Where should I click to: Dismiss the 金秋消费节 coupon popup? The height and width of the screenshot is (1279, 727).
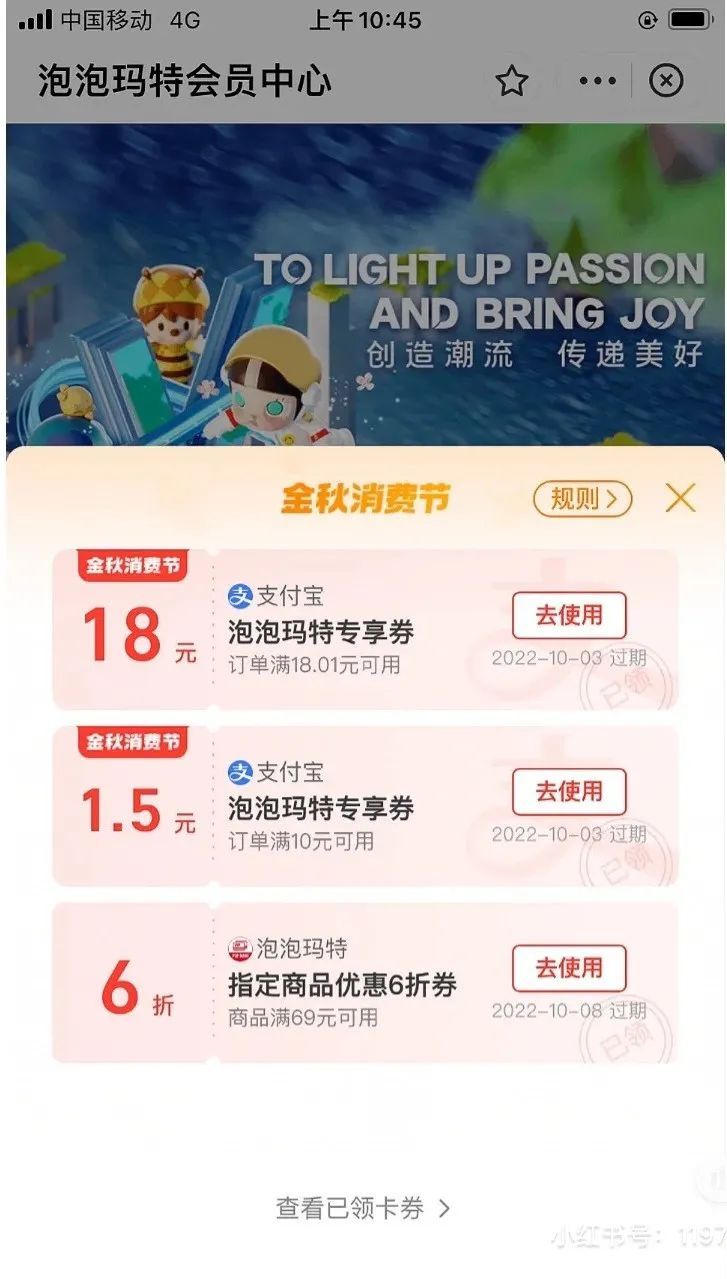(x=680, y=498)
